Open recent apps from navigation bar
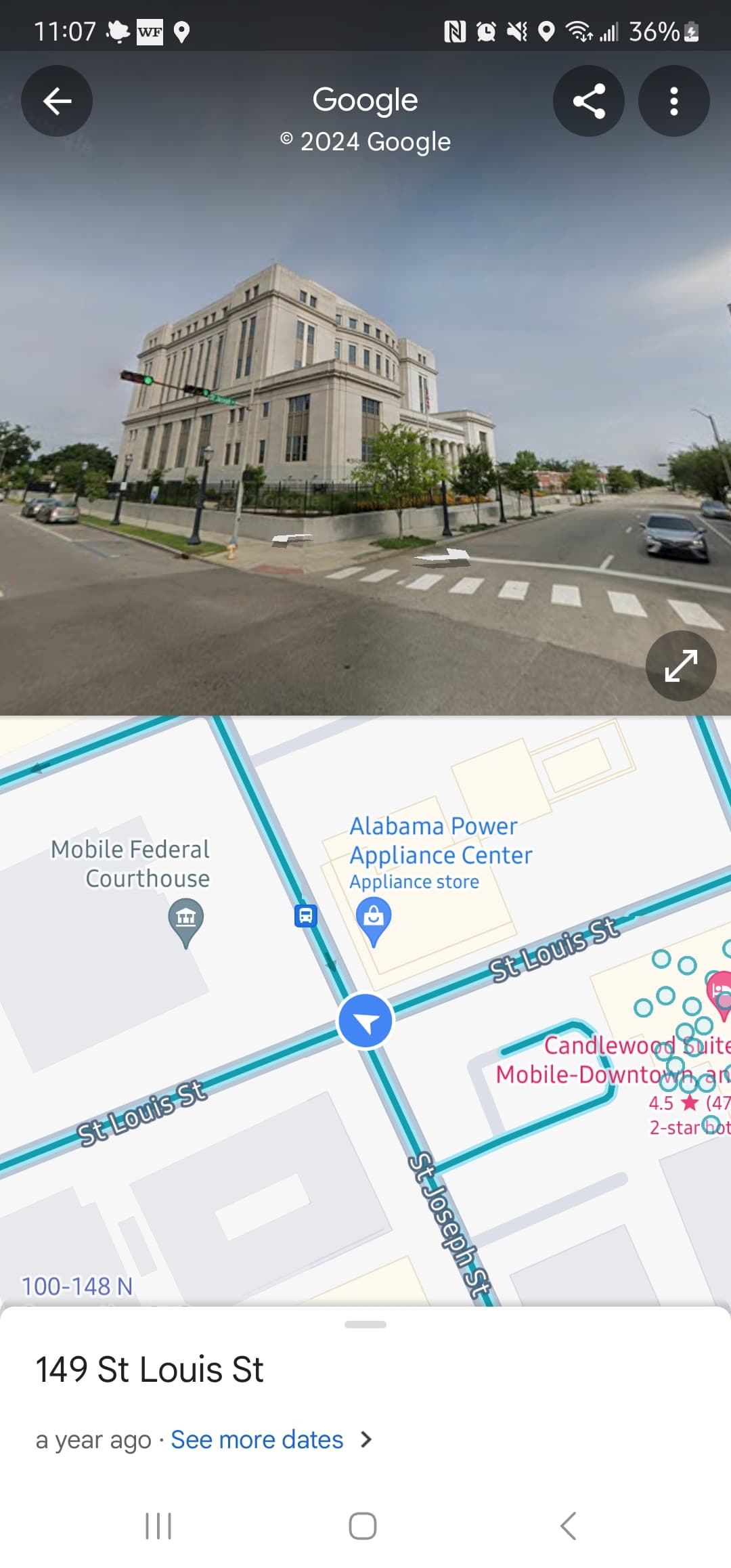This screenshot has height=1568, width=731. (158, 1526)
